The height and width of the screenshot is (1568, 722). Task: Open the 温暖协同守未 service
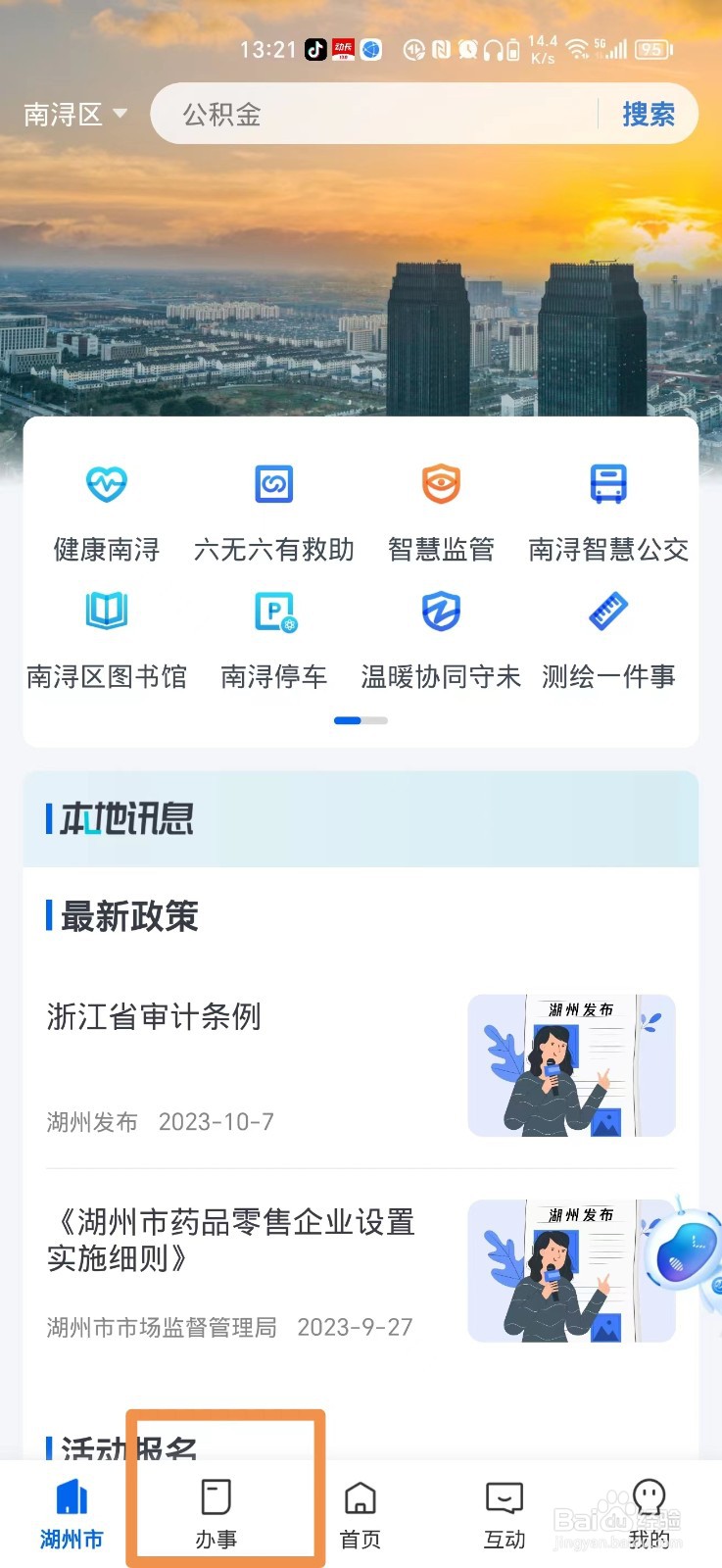(441, 637)
